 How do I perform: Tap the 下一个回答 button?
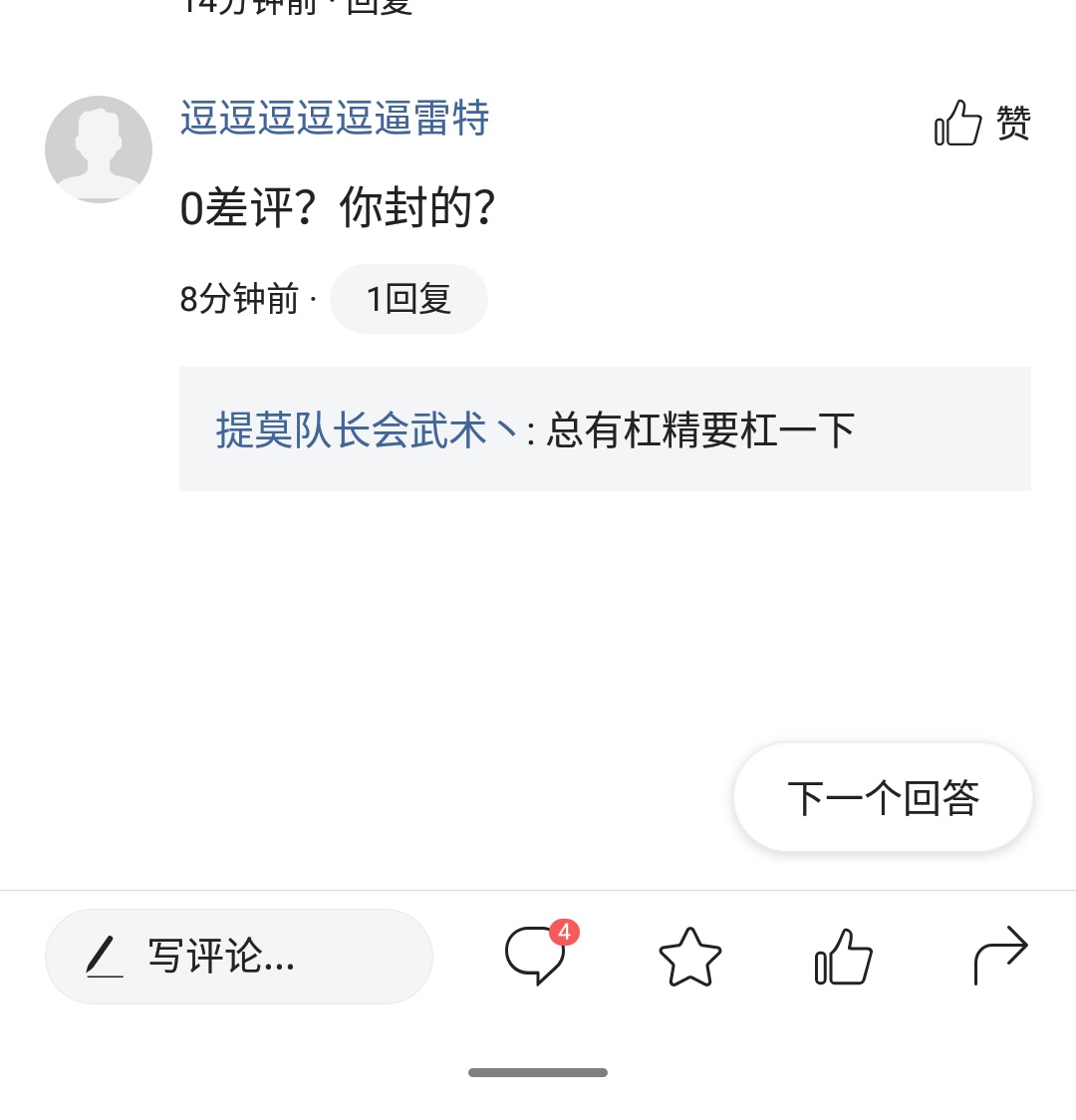882,796
